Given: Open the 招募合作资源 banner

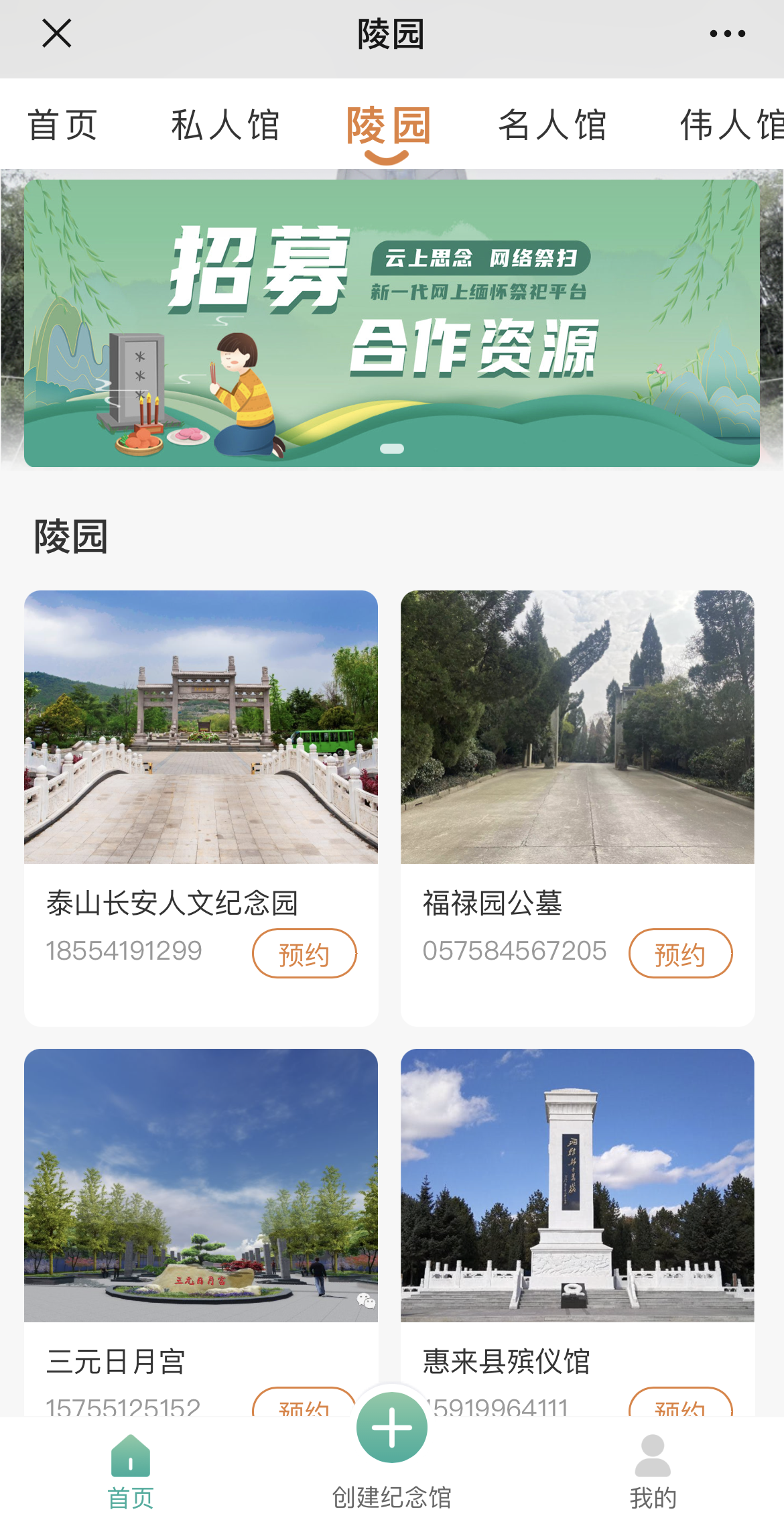Looking at the screenshot, I should [x=391, y=323].
